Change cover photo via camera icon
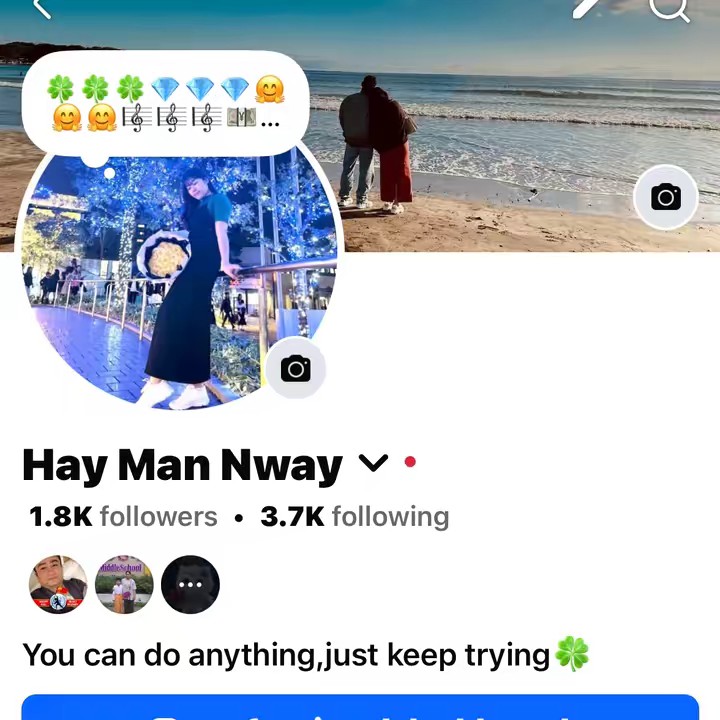The height and width of the screenshot is (720, 720). pos(665,197)
